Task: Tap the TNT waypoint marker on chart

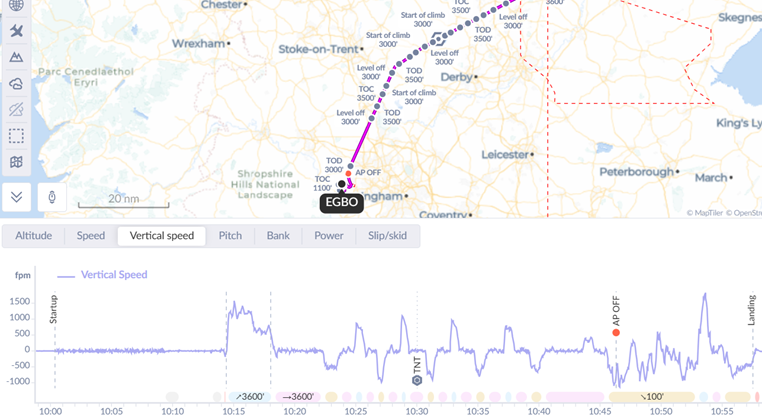Action: point(417,380)
